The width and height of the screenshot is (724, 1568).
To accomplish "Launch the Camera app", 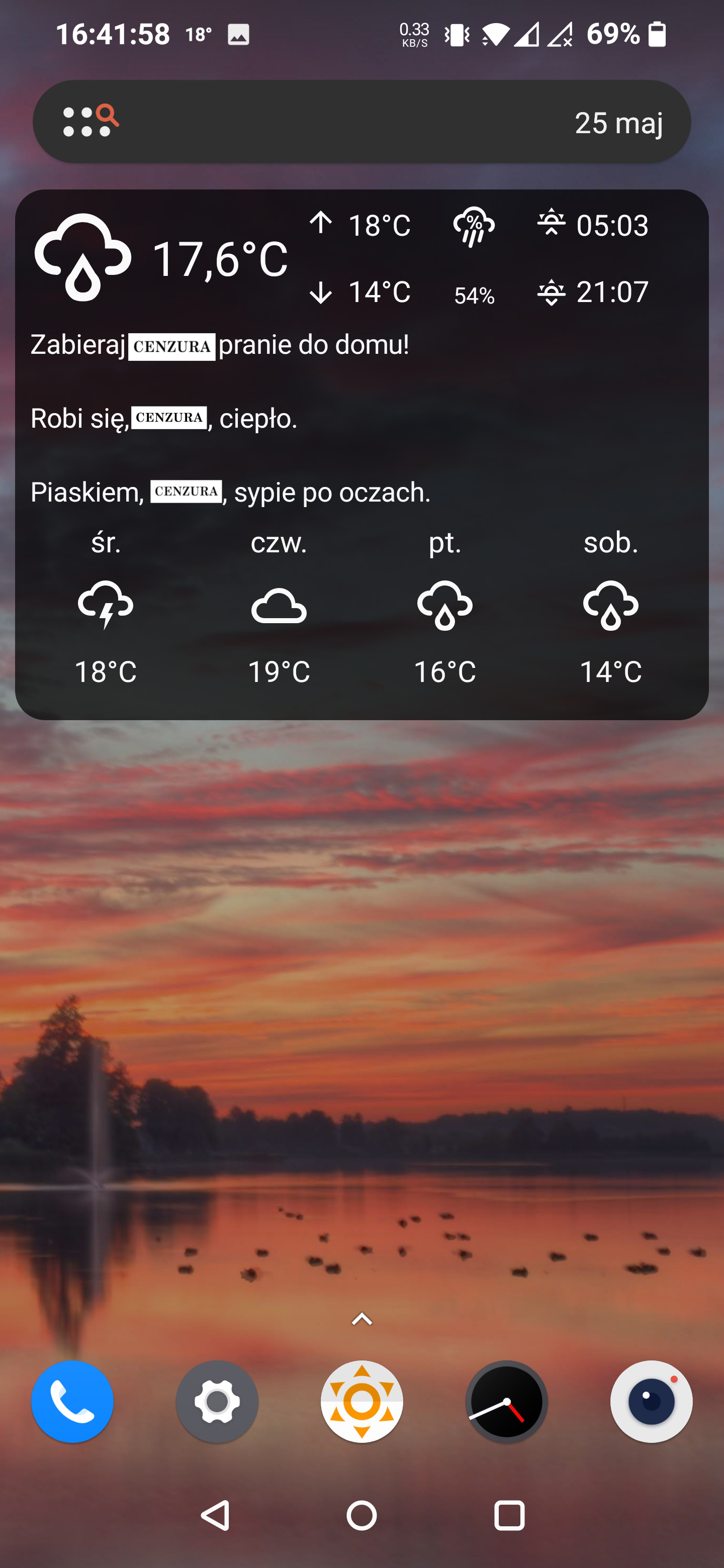I will pos(651,1401).
